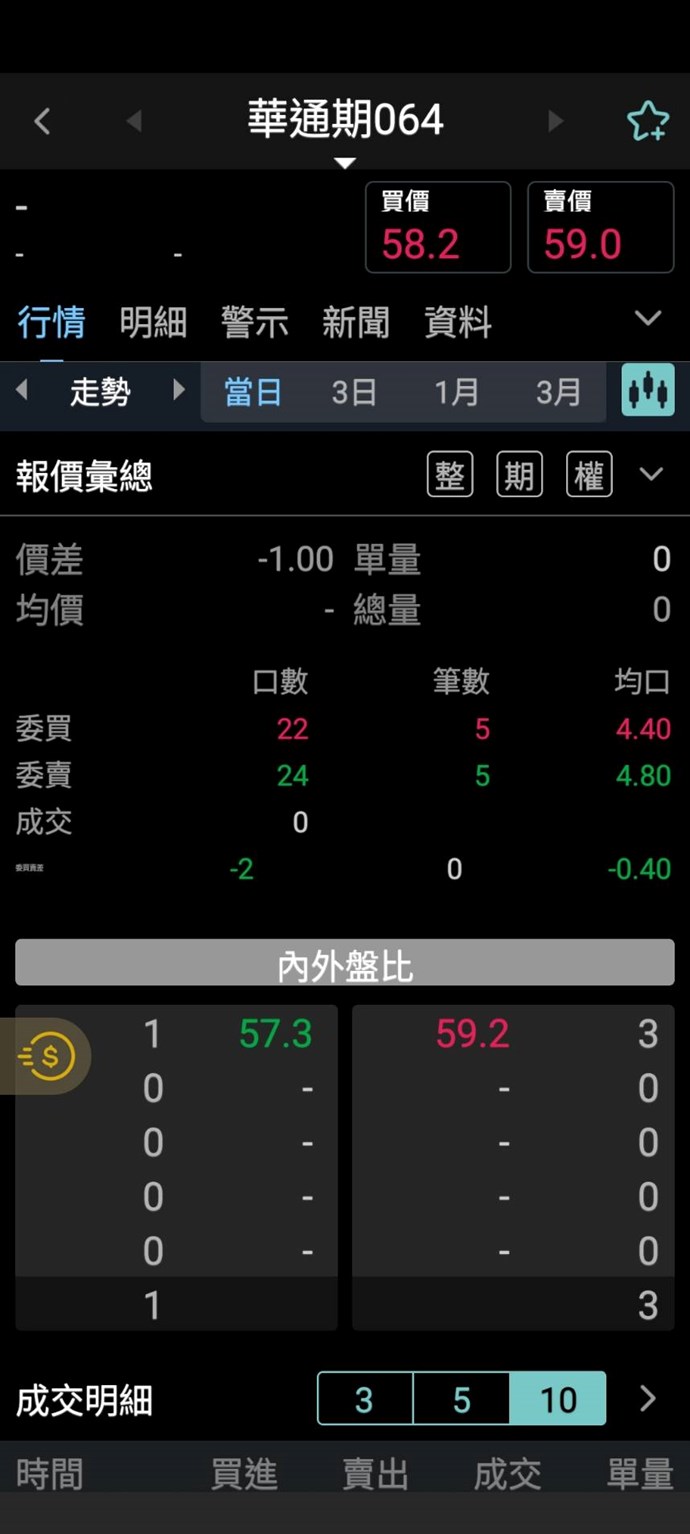The height and width of the screenshot is (1534, 690).
Task: Go back using the header arrow
Action: [42, 122]
